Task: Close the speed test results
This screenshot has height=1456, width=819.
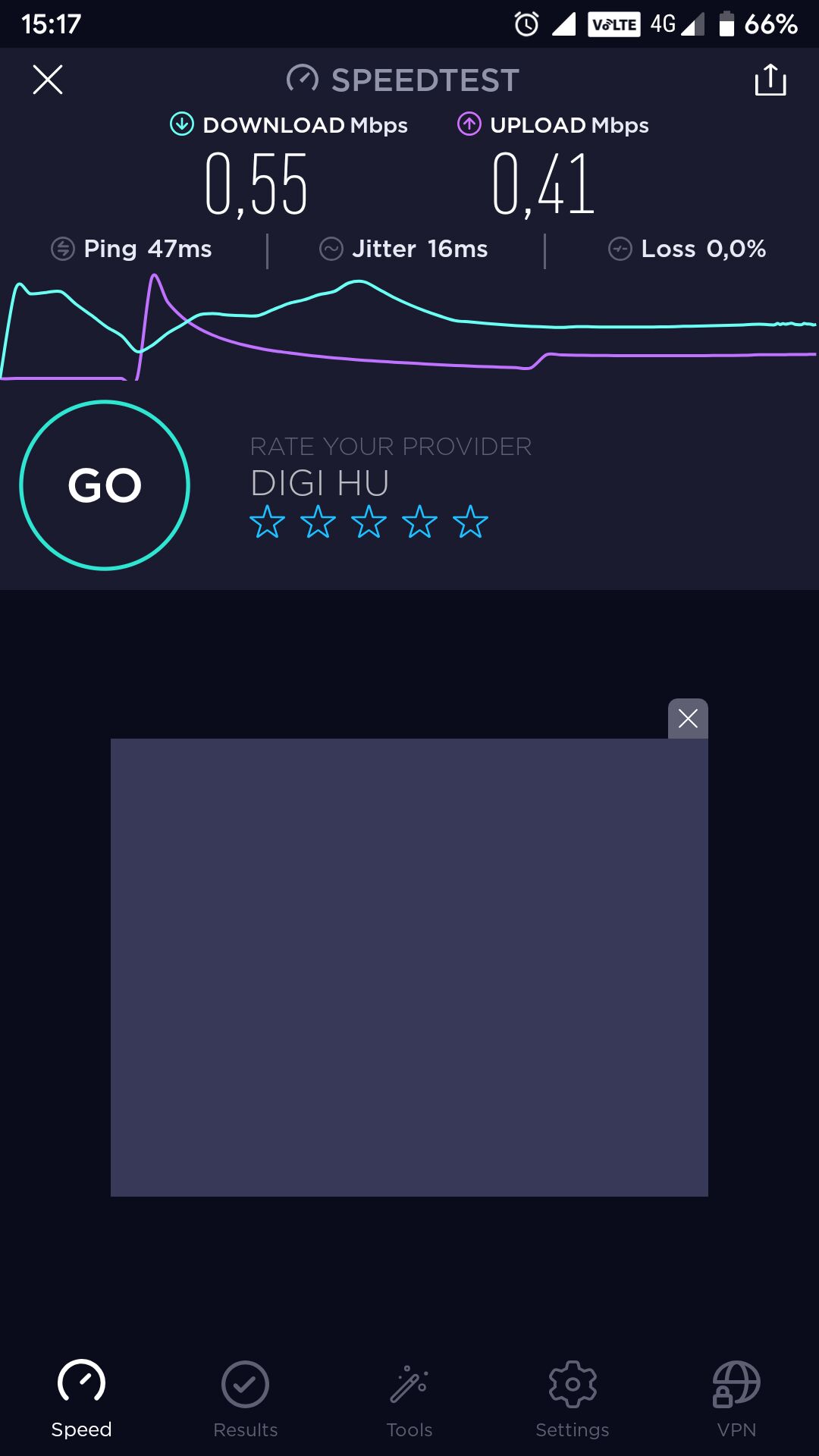Action: [48, 80]
